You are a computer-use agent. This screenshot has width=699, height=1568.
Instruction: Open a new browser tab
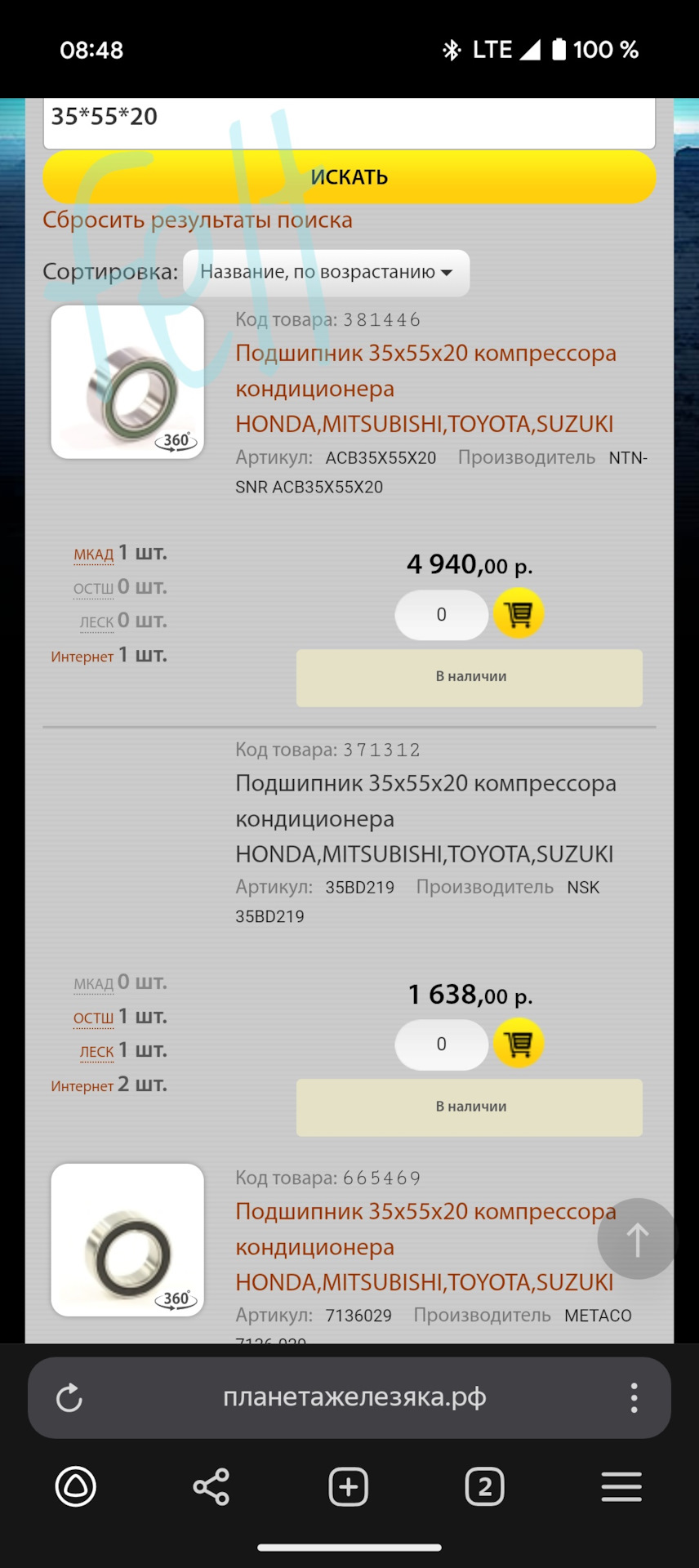[349, 1487]
